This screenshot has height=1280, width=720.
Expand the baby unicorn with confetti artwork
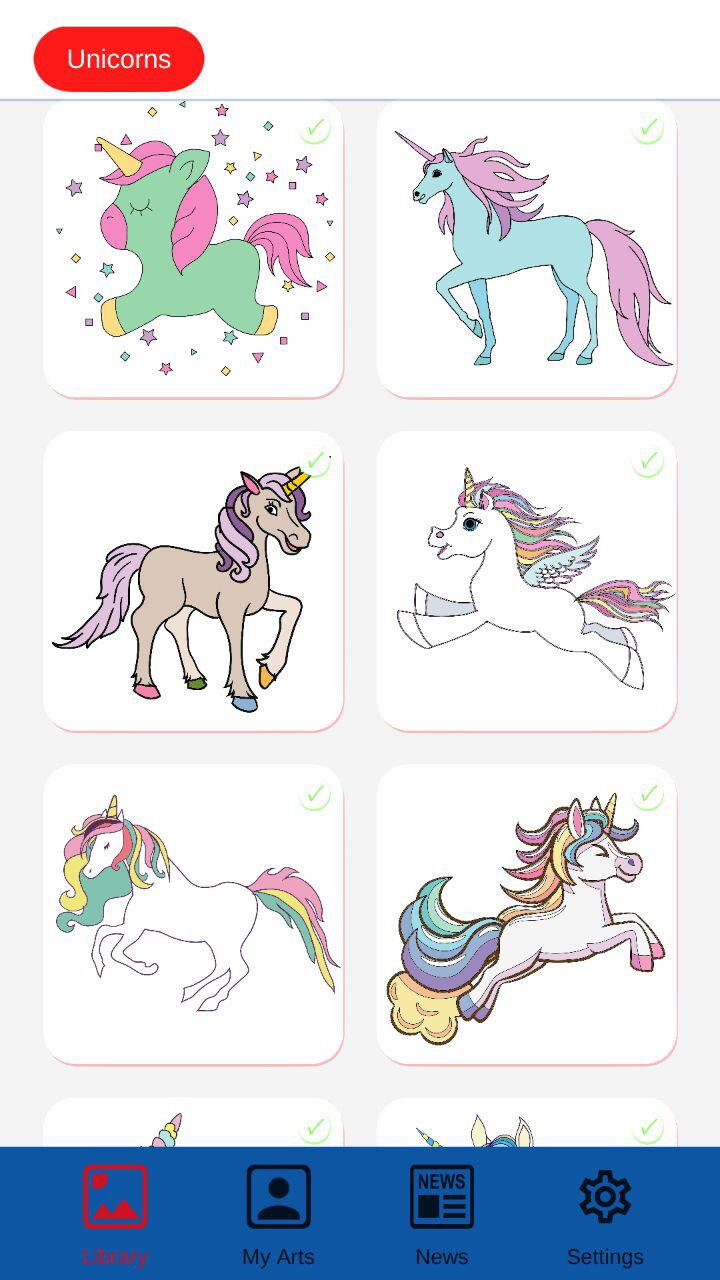(x=194, y=247)
